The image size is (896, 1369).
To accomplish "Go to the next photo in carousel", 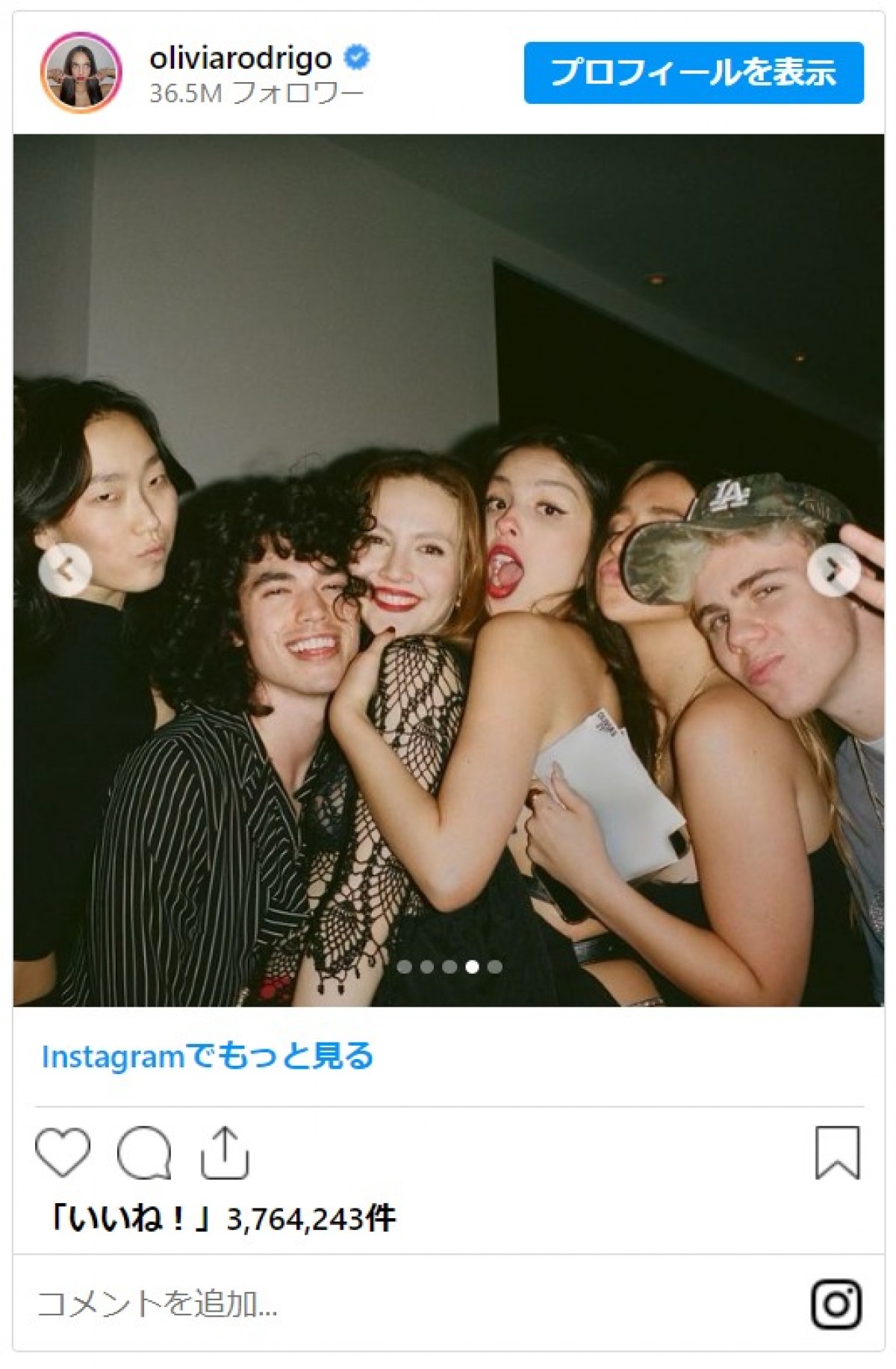I will [x=833, y=571].
